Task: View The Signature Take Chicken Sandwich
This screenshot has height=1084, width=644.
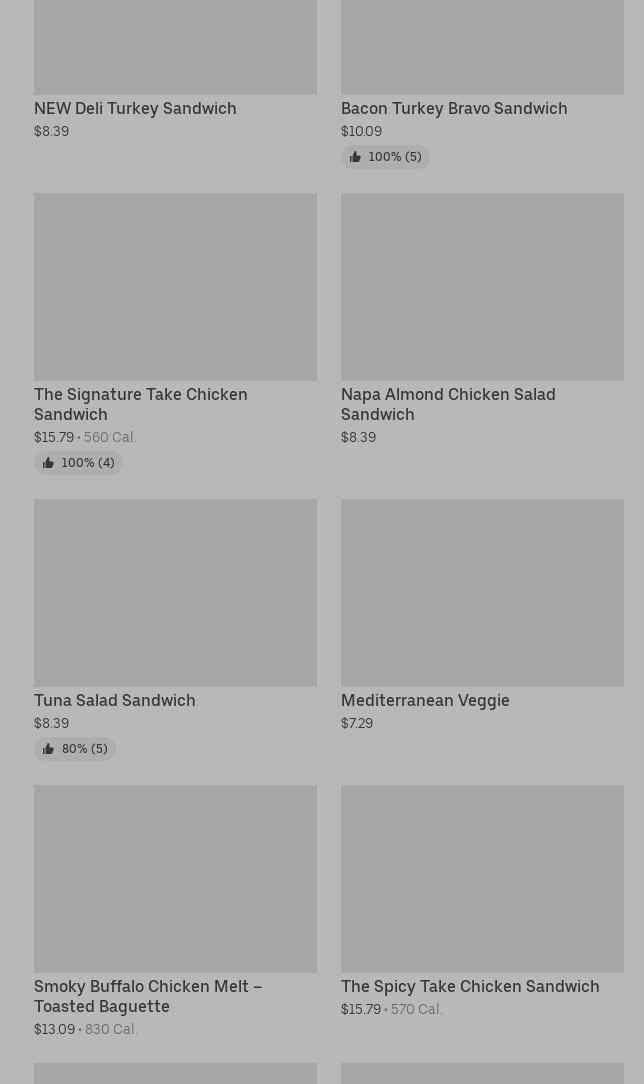Action: (141, 404)
